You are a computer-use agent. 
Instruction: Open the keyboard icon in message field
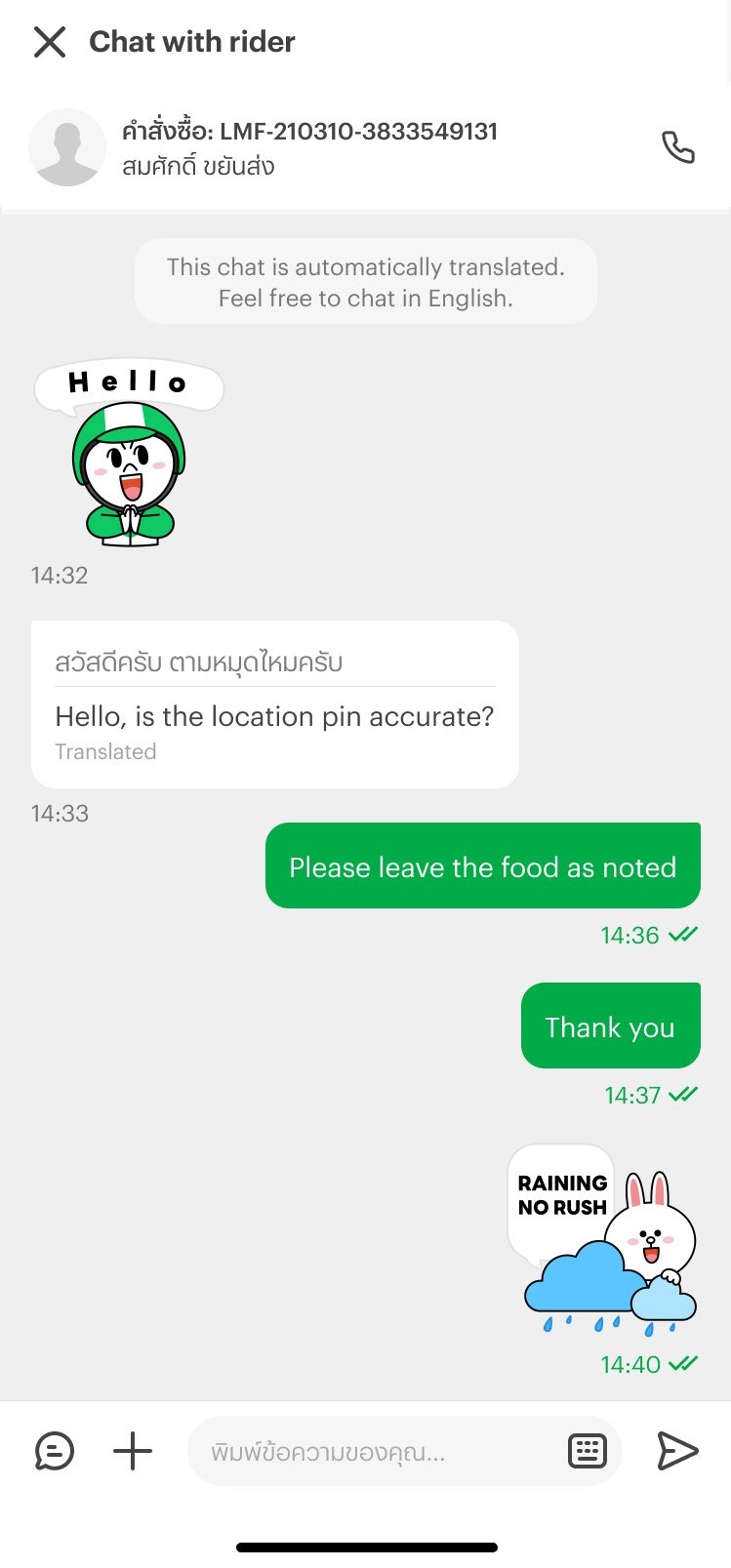click(x=588, y=1452)
